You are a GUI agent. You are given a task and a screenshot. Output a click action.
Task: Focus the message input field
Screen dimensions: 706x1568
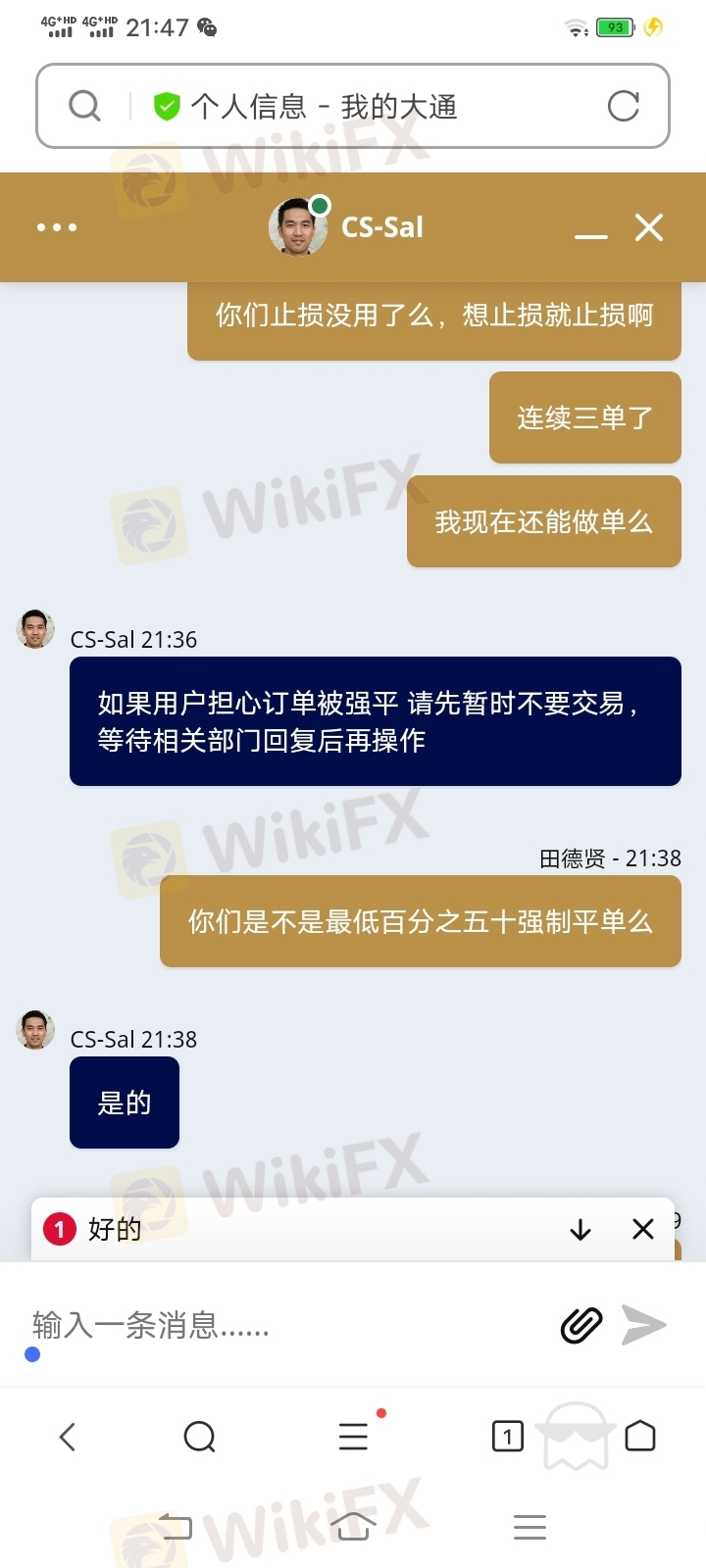click(x=284, y=1325)
